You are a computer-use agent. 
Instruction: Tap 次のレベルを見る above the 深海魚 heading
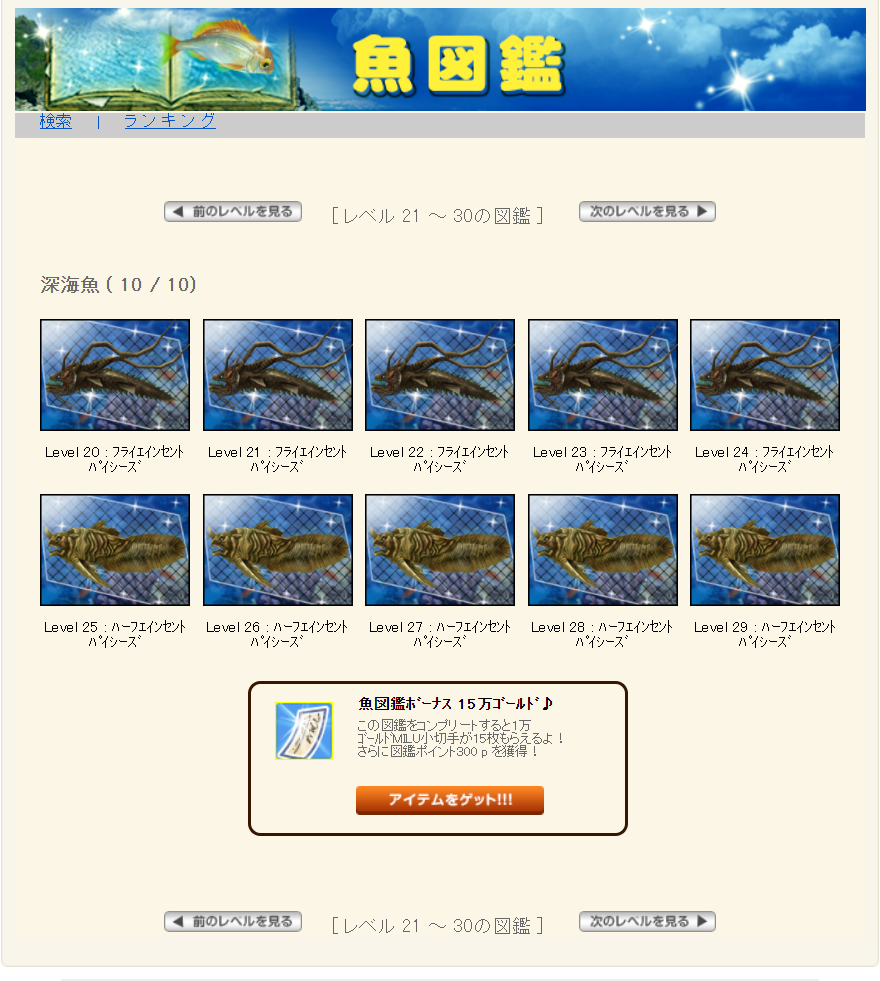pyautogui.click(x=647, y=212)
